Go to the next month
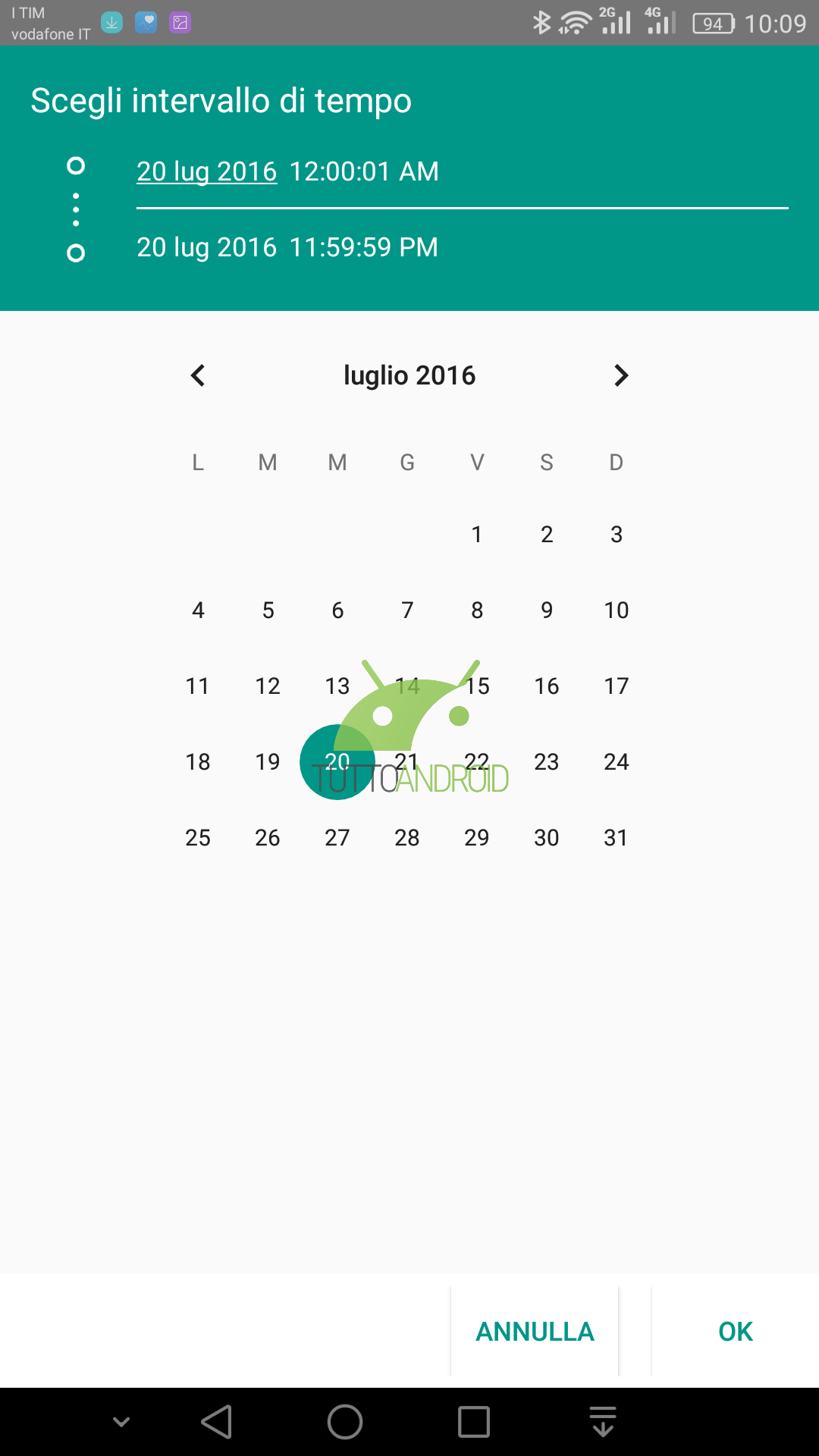819x1456 pixels. pos(621,375)
